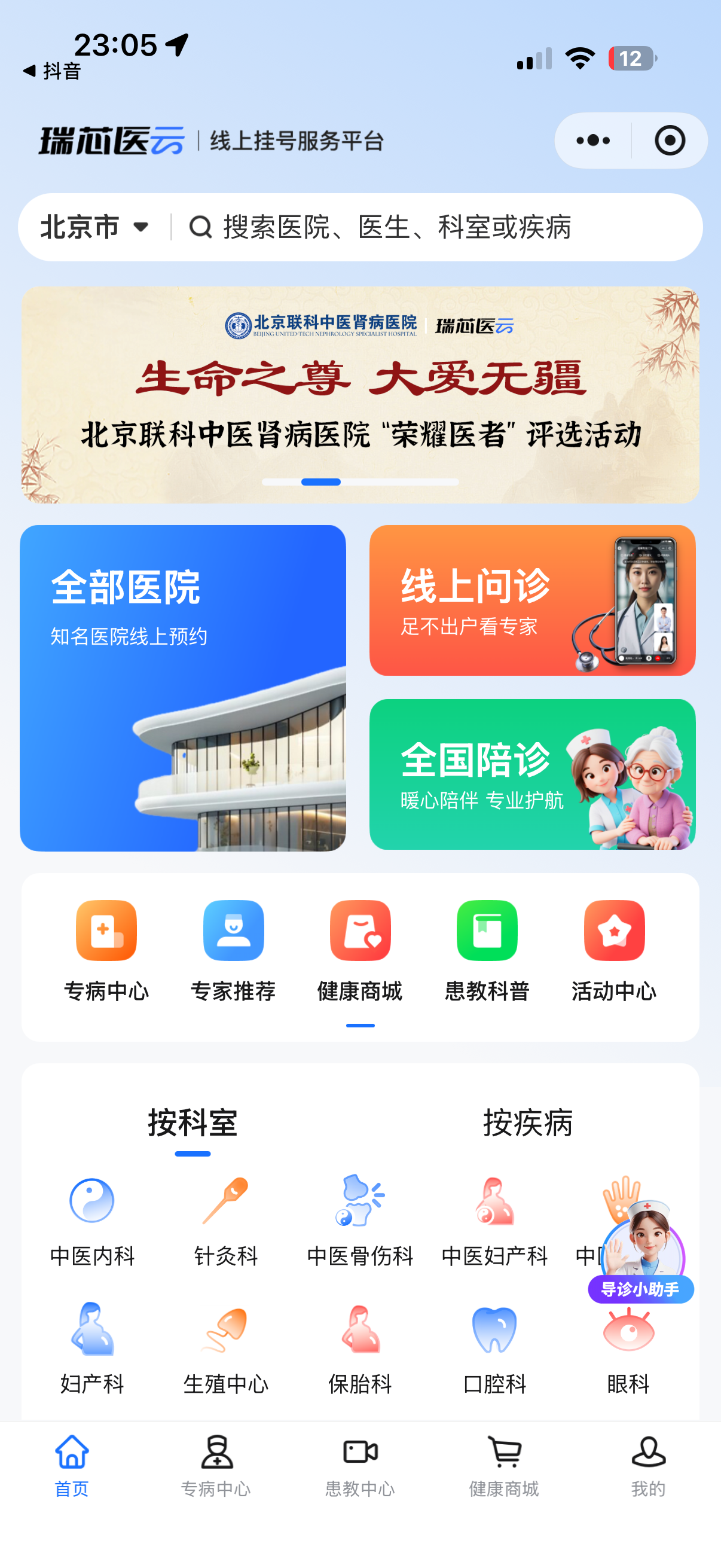Image resolution: width=721 pixels, height=1568 pixels.
Task: Open the mini-program more options menu
Action: click(x=592, y=141)
